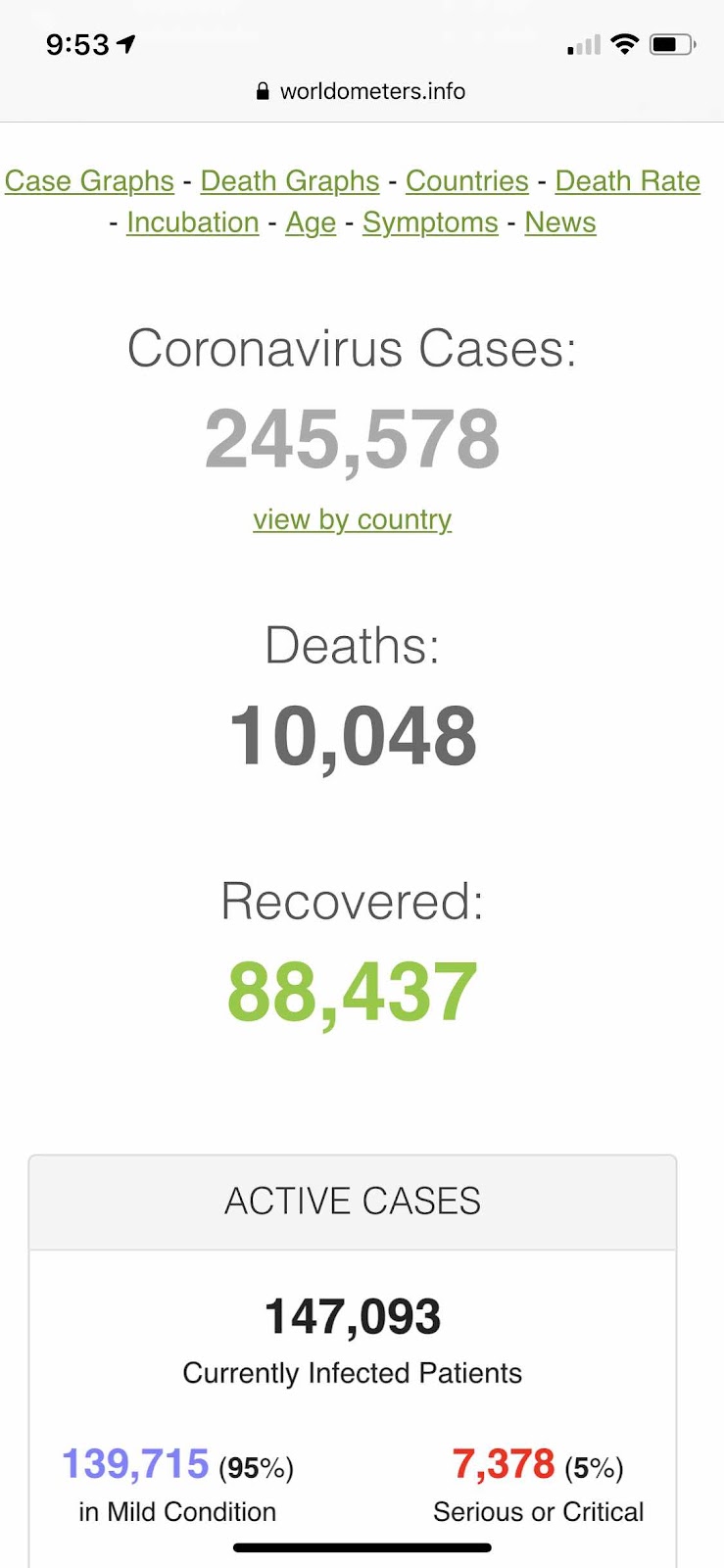
Task: Open the Case Graphs link
Action: pyautogui.click(x=89, y=181)
